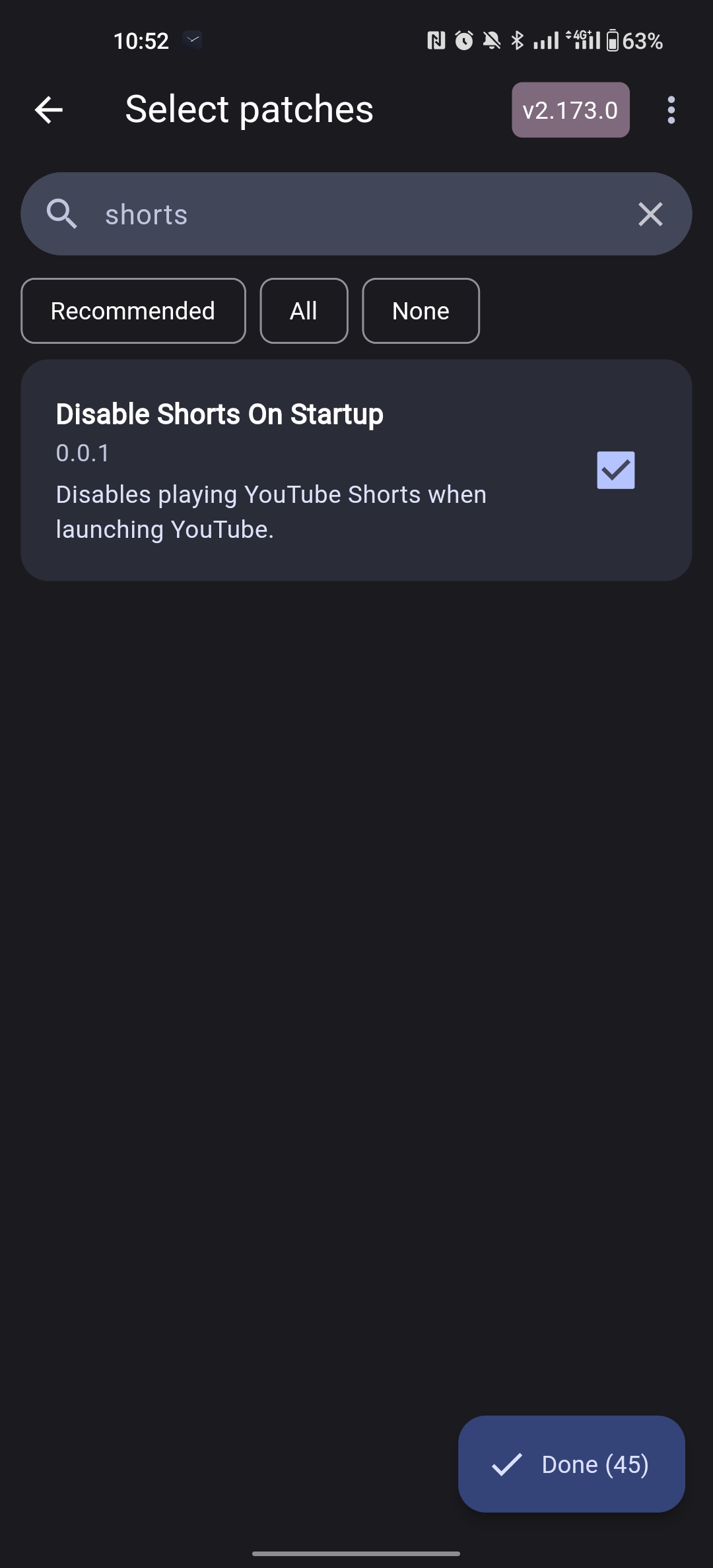Confirm selection with Done (45)
Image resolution: width=713 pixels, height=1568 pixels.
click(572, 1464)
